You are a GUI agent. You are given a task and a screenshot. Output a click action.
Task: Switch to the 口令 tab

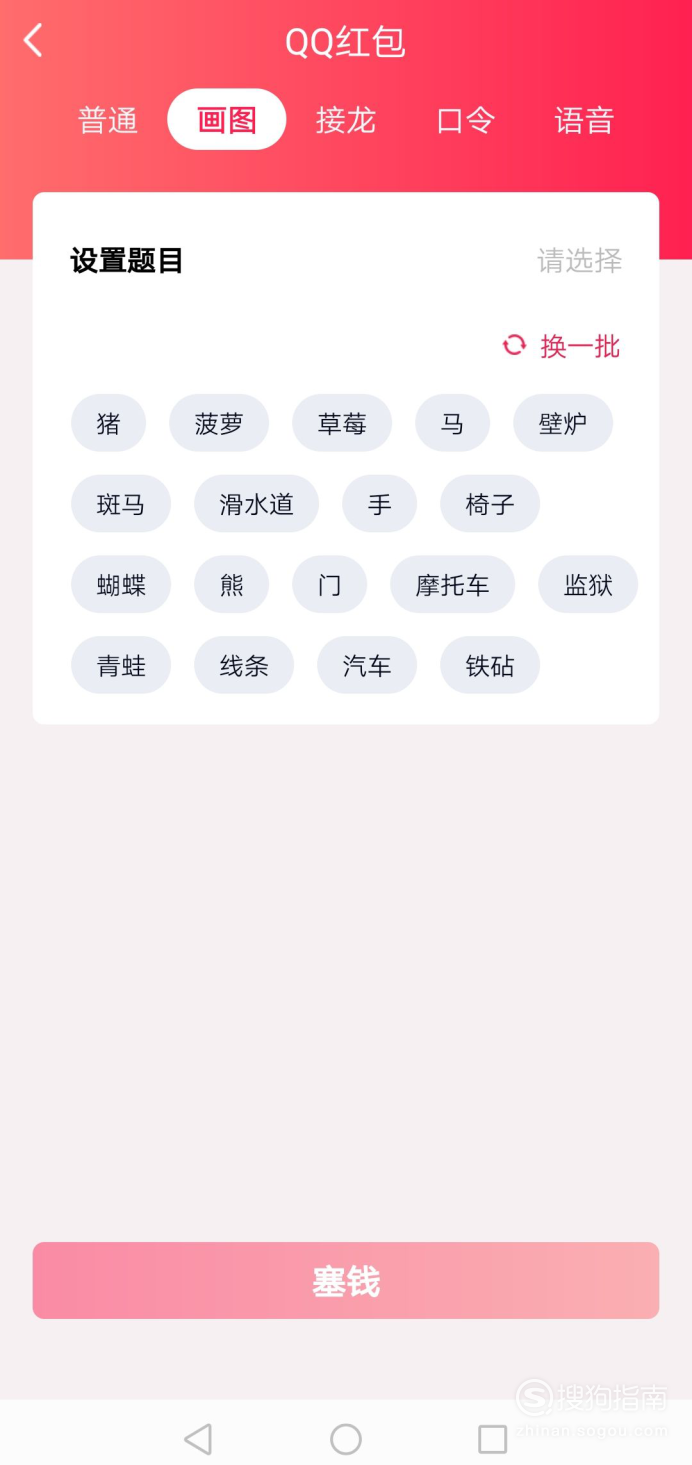point(465,120)
